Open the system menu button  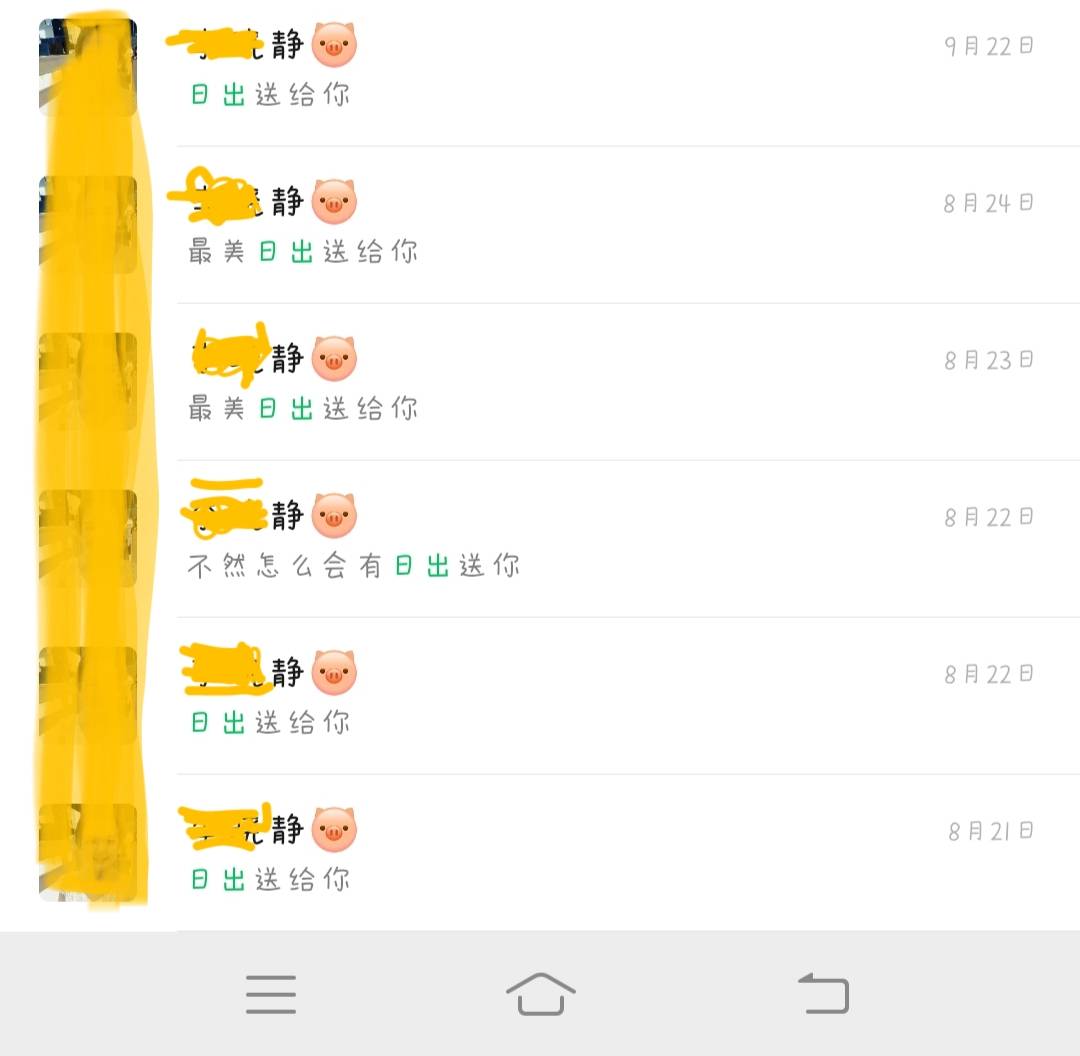pos(271,994)
